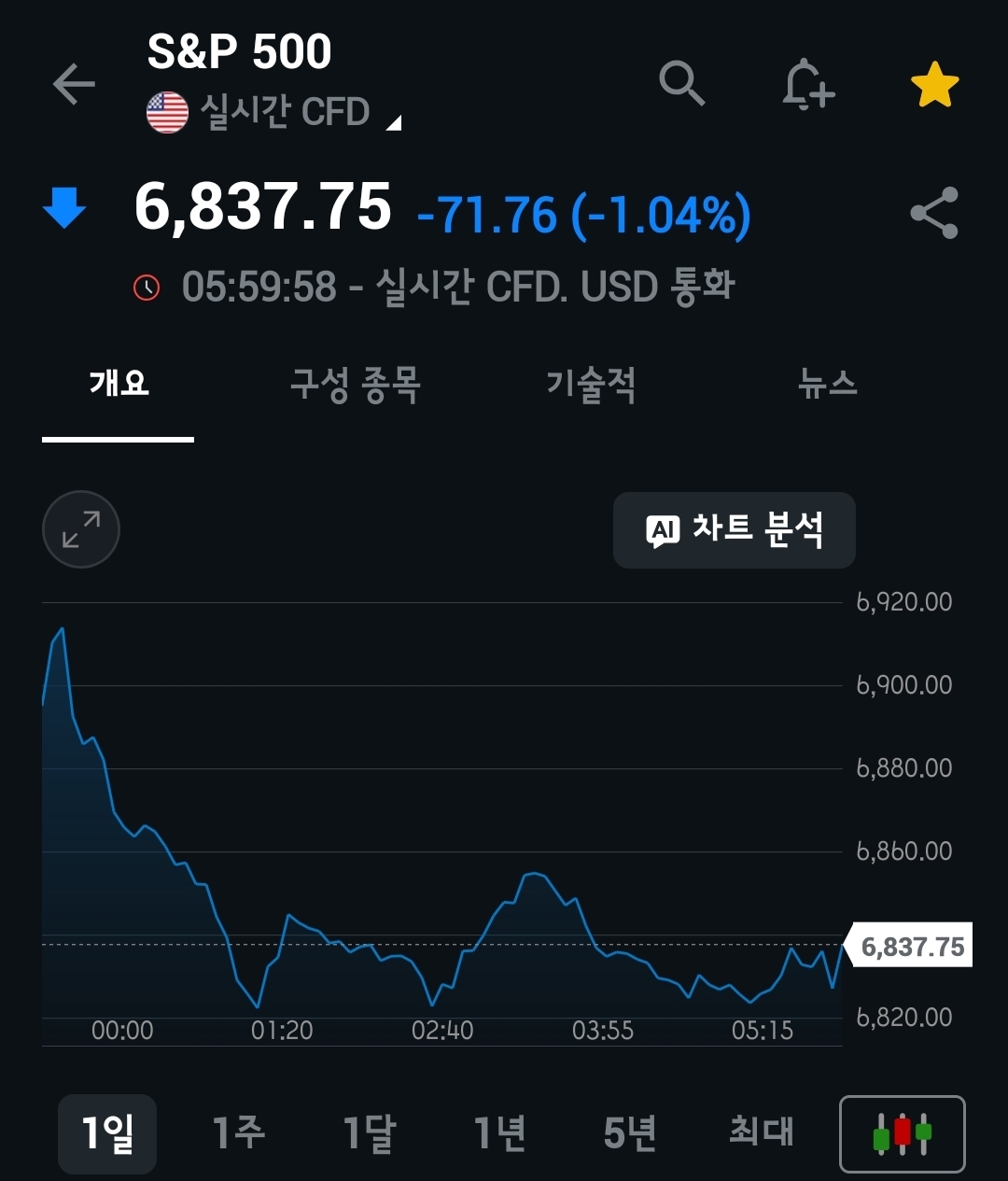Open the search magnifier
1008x1181 pixels.
(681, 84)
